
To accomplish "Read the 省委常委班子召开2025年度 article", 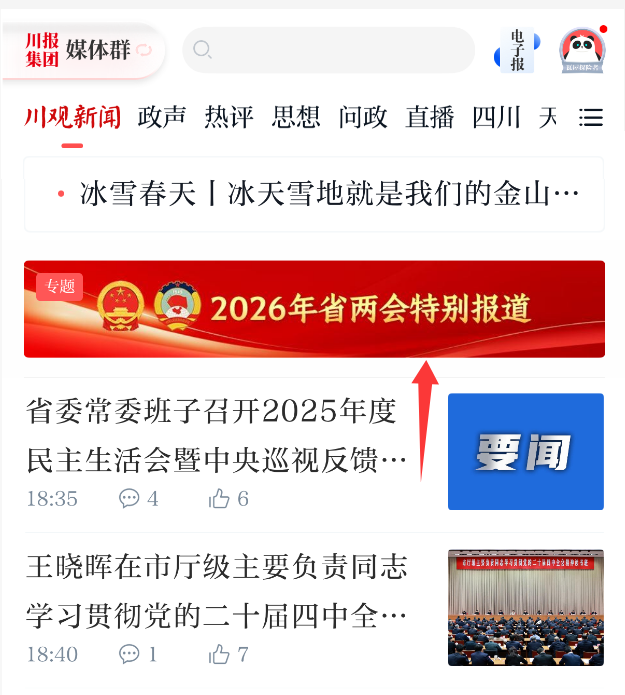I will pos(216,436).
